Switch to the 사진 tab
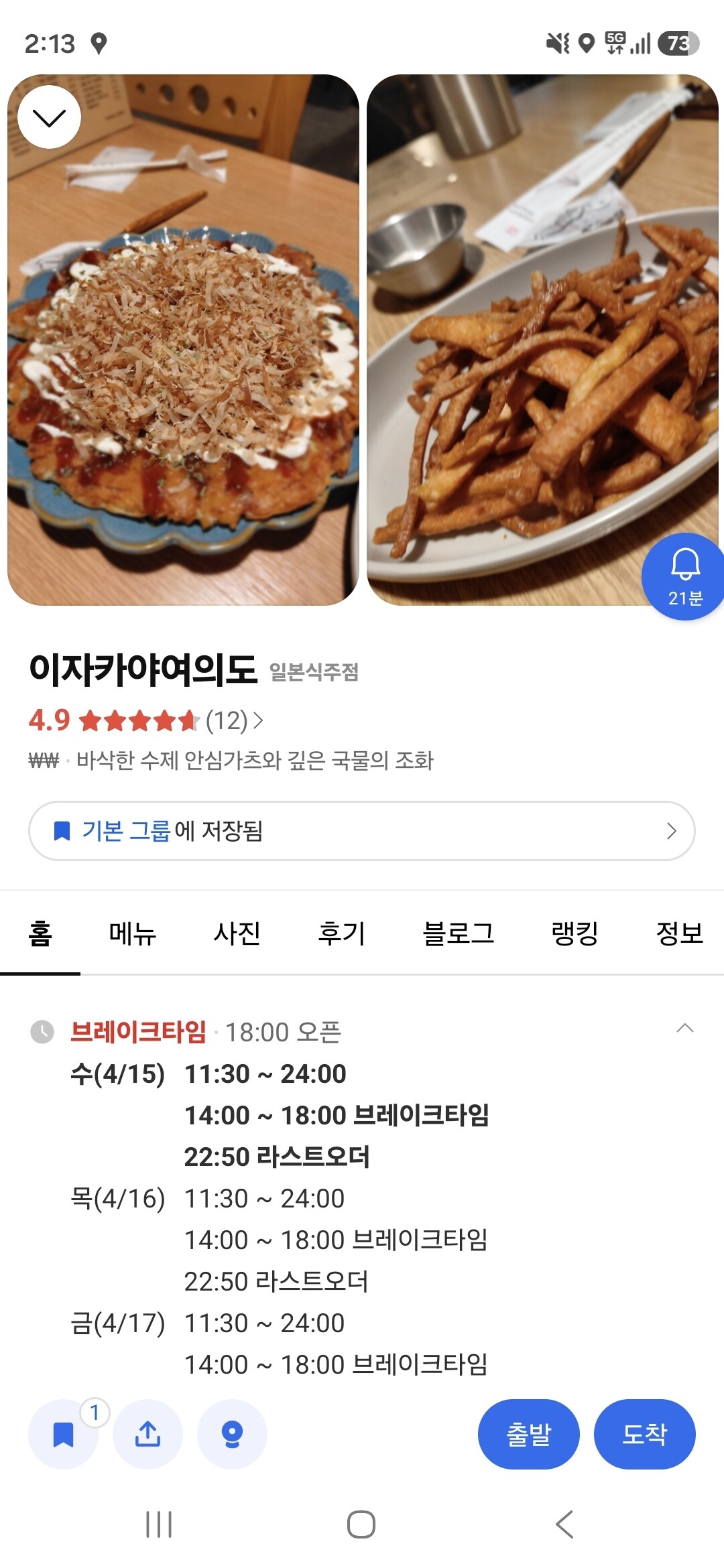Screen dimensions: 724x1568 237,933
